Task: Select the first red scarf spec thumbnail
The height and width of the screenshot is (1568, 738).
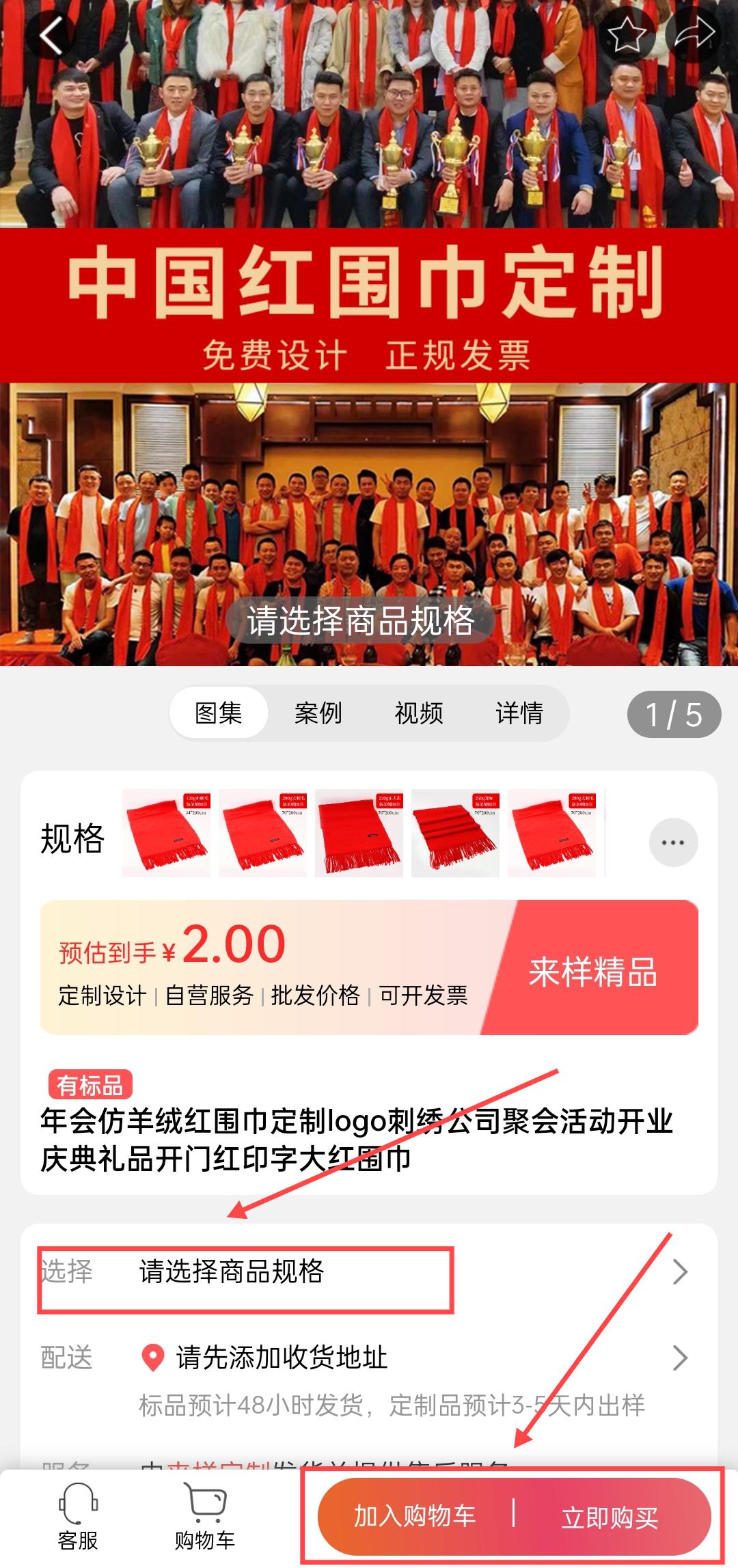Action: click(x=167, y=834)
